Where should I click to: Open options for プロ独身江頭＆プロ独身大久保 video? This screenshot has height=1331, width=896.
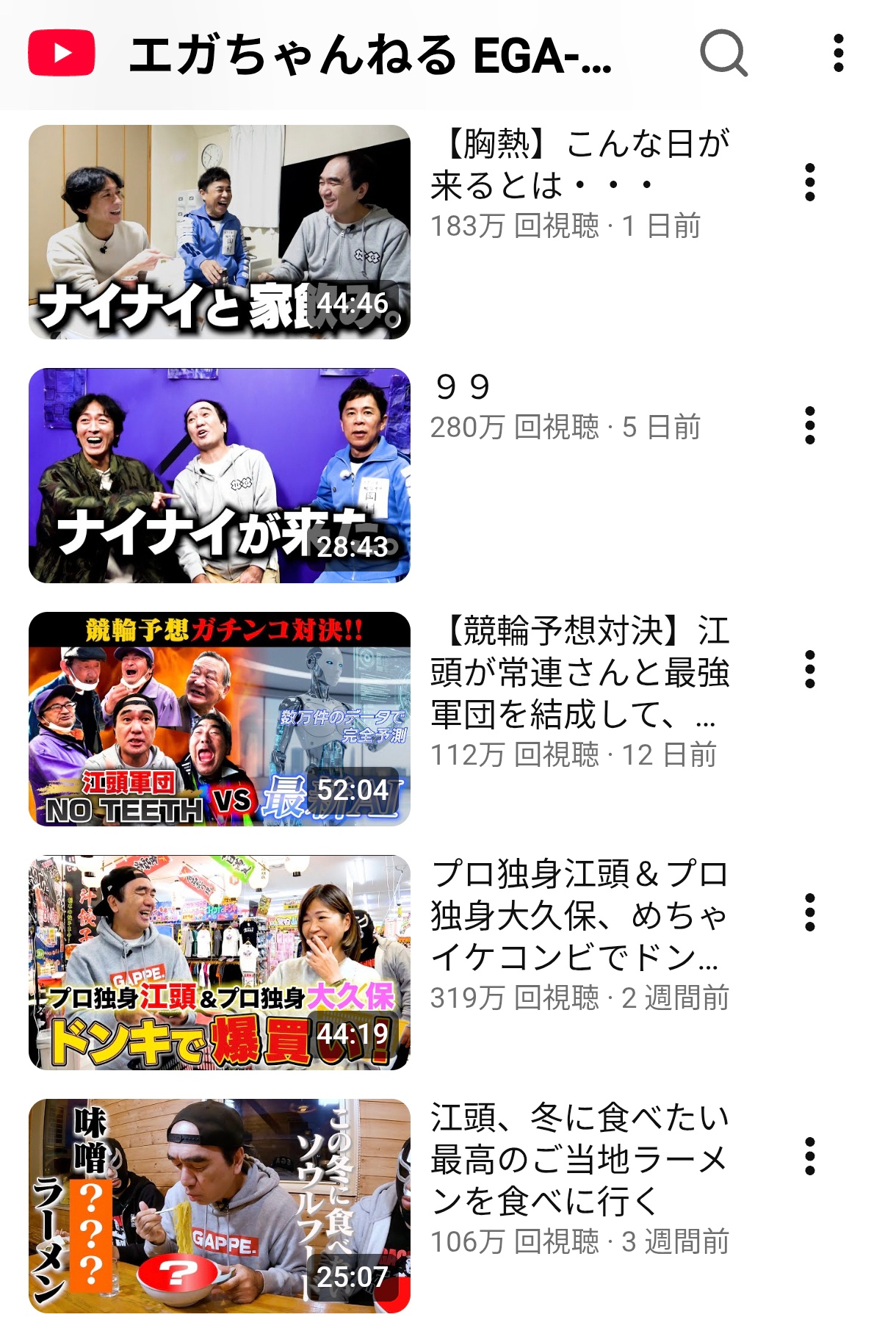tap(809, 912)
